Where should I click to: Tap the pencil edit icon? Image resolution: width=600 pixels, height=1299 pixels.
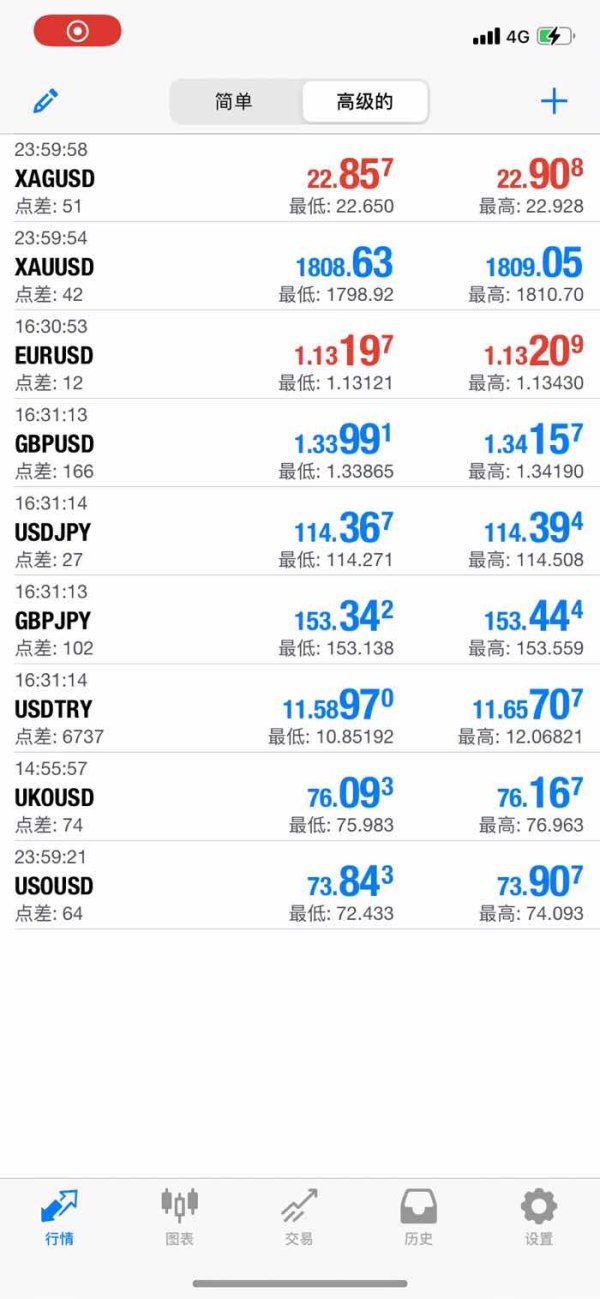[46, 101]
